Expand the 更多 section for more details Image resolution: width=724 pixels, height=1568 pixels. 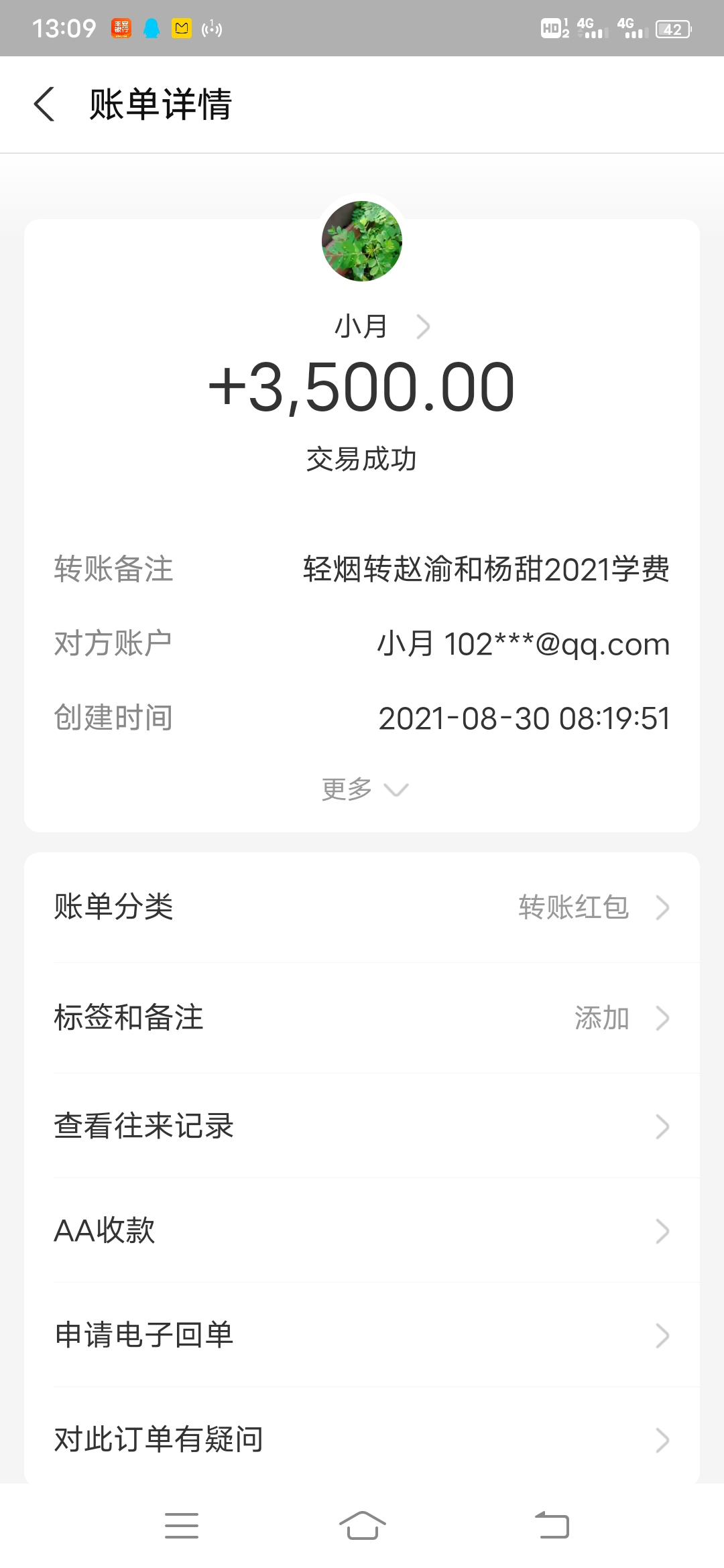point(362,789)
